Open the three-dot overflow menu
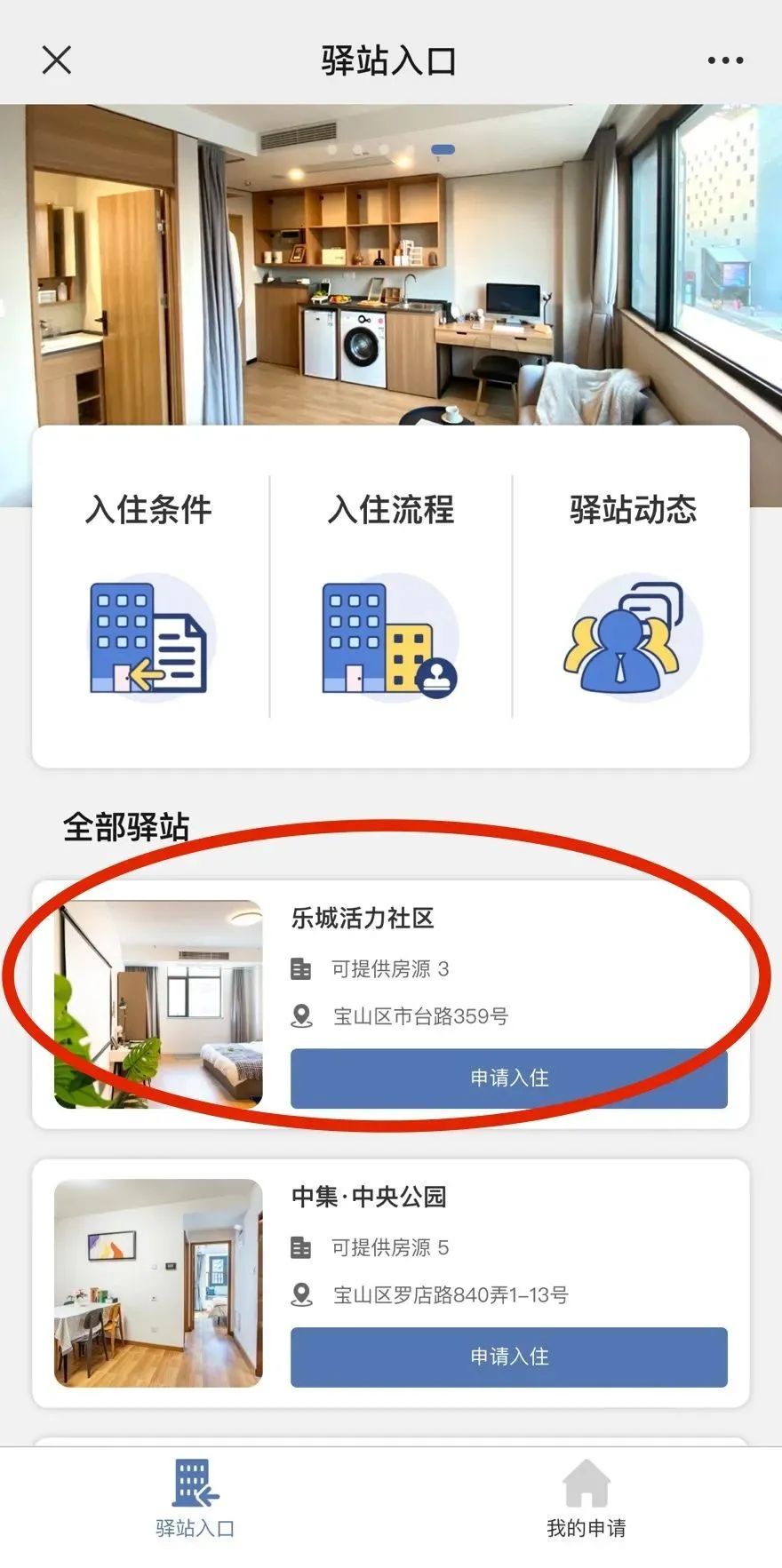 [x=725, y=60]
